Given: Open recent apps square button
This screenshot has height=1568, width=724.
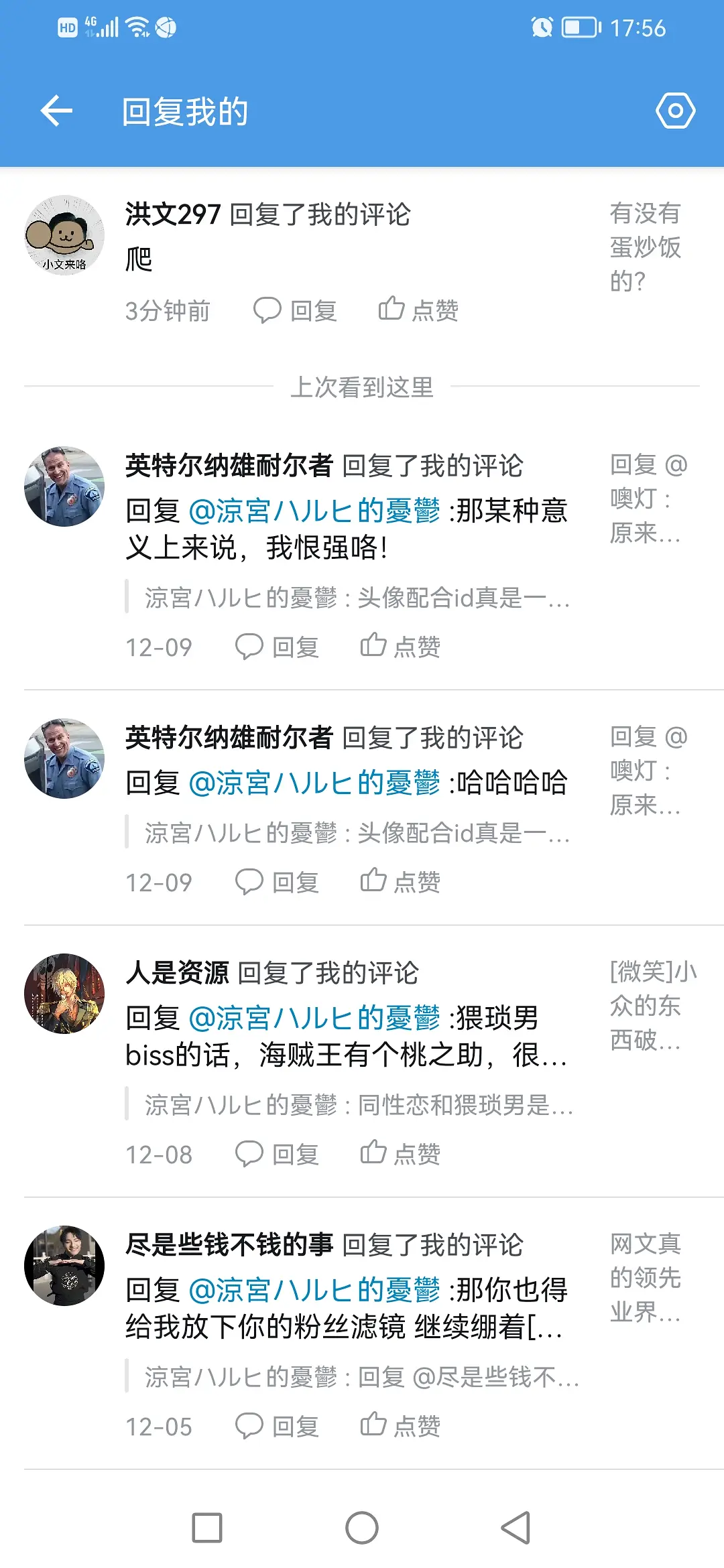Looking at the screenshot, I should pos(207,1528).
